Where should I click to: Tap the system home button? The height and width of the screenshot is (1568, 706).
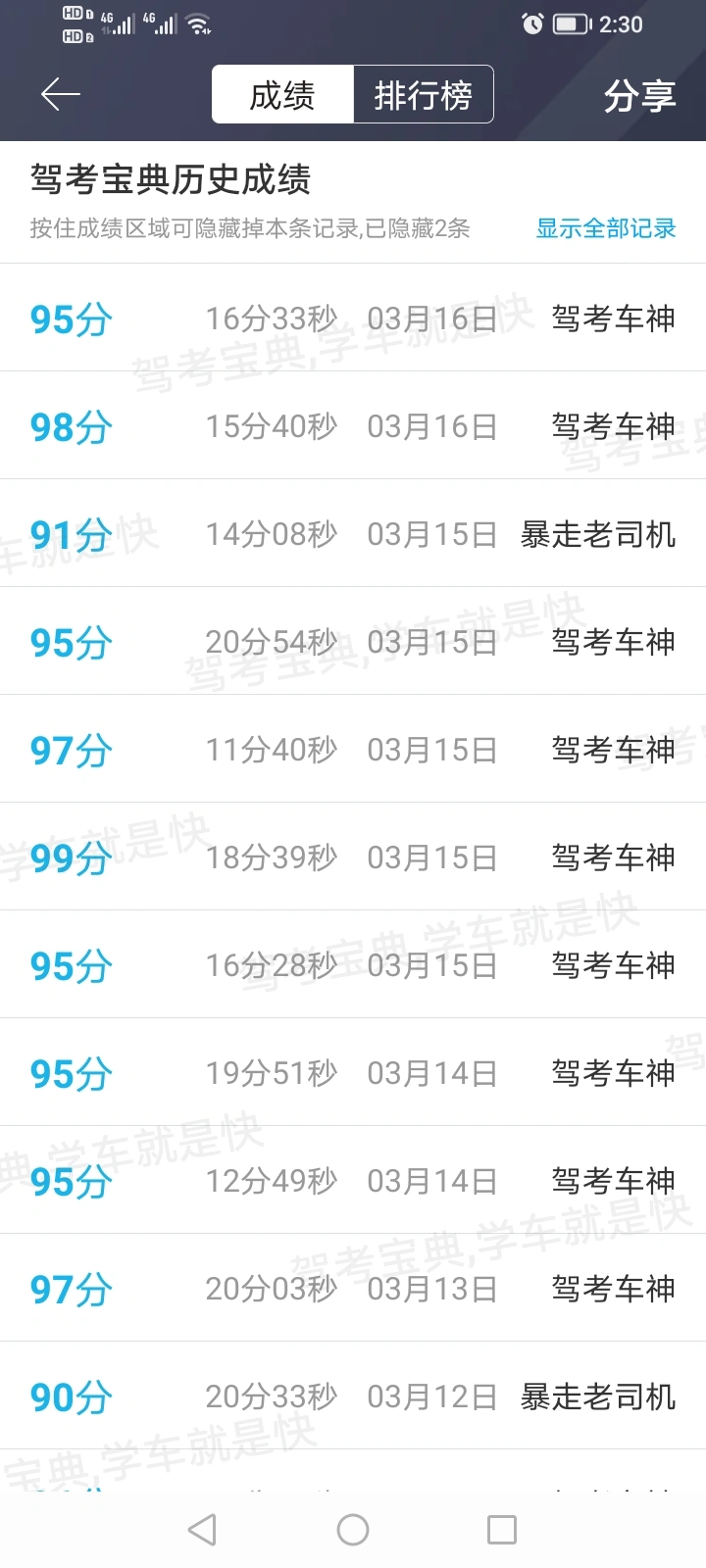point(353,1530)
